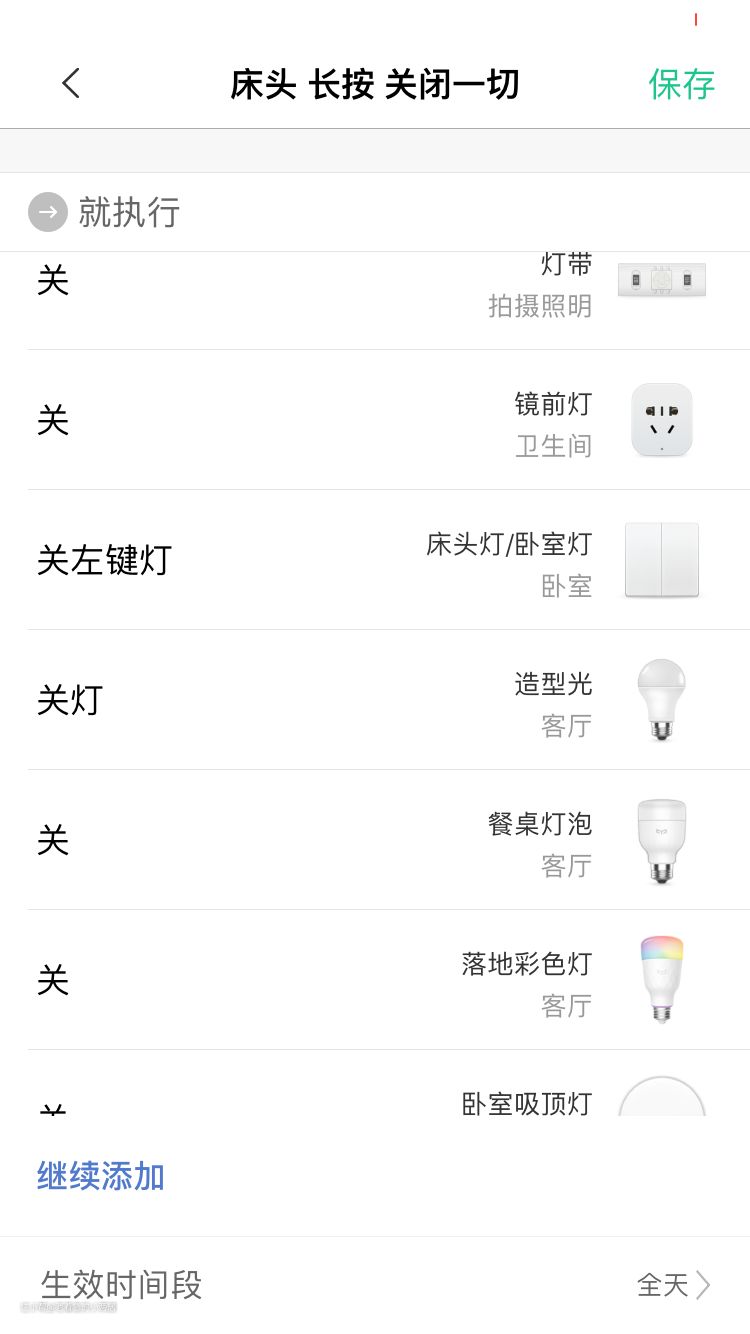Go back using the top-left arrow

[x=71, y=84]
